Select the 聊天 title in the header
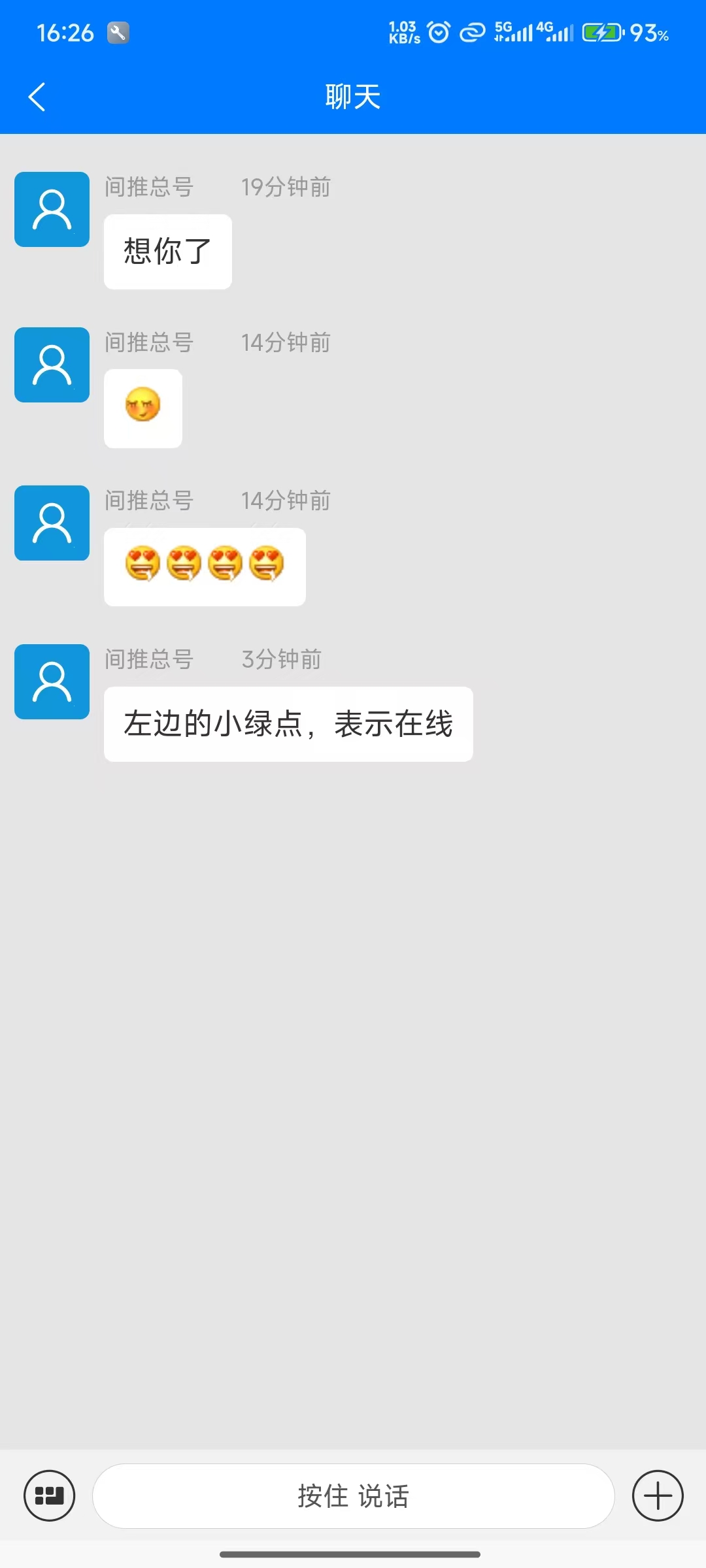The width and height of the screenshot is (706, 1568). tap(352, 95)
